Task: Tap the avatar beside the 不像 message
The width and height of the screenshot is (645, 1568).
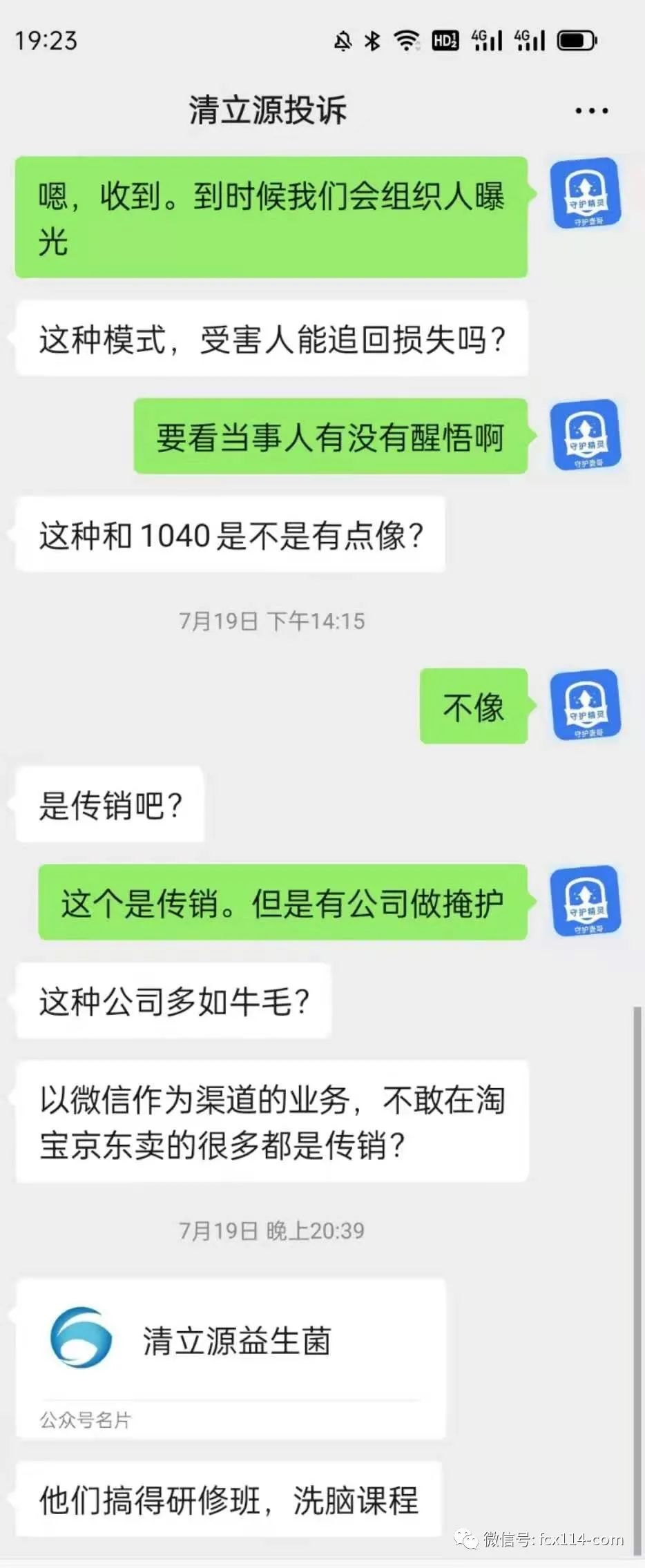Action: (x=586, y=705)
